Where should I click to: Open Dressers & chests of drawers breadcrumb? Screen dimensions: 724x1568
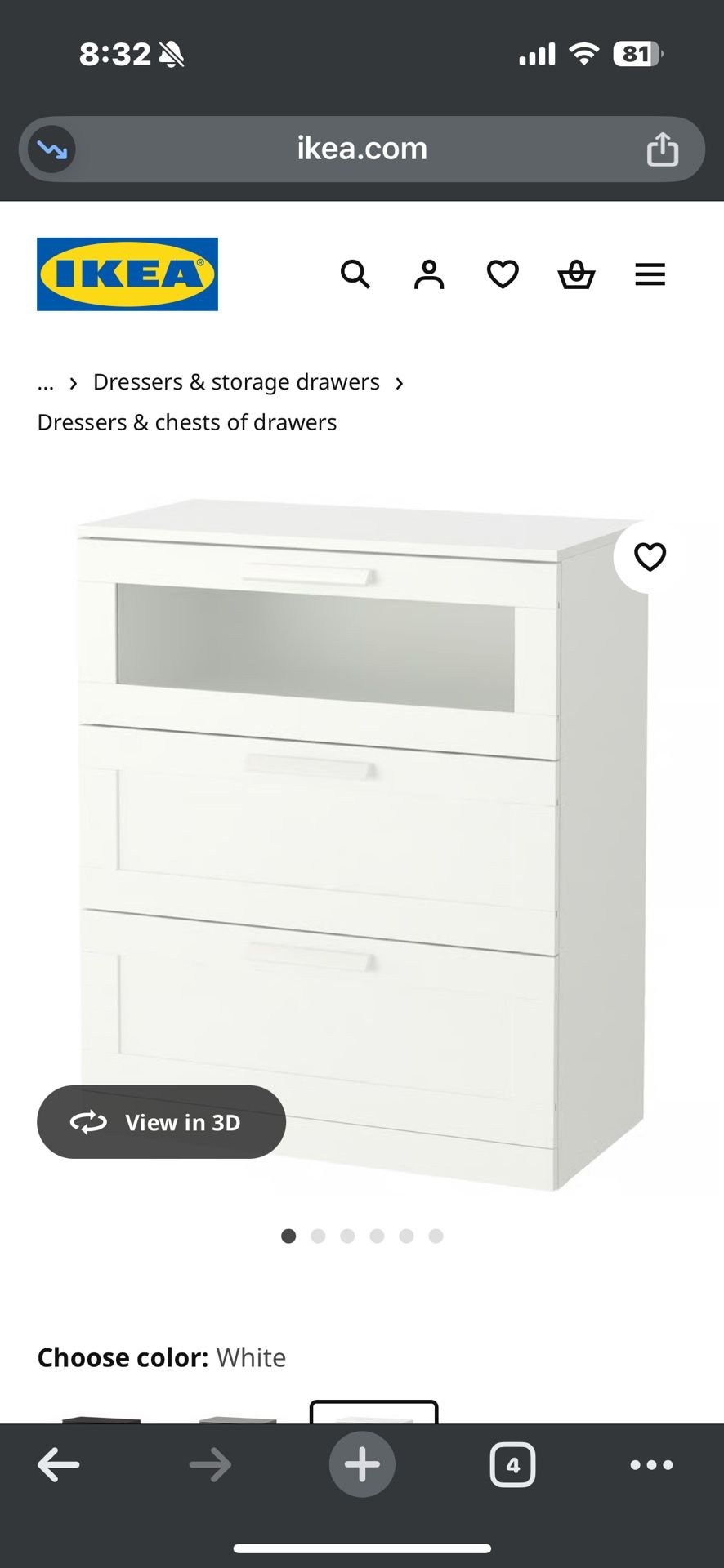pos(186,422)
